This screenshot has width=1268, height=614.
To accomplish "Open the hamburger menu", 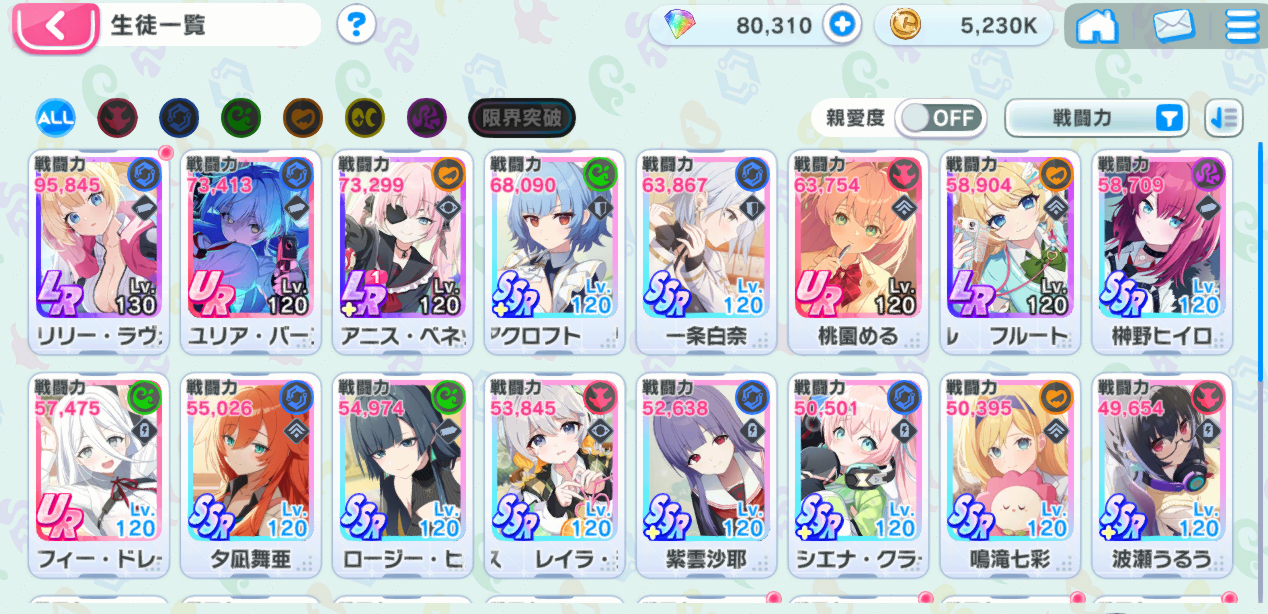I will tap(1241, 26).
